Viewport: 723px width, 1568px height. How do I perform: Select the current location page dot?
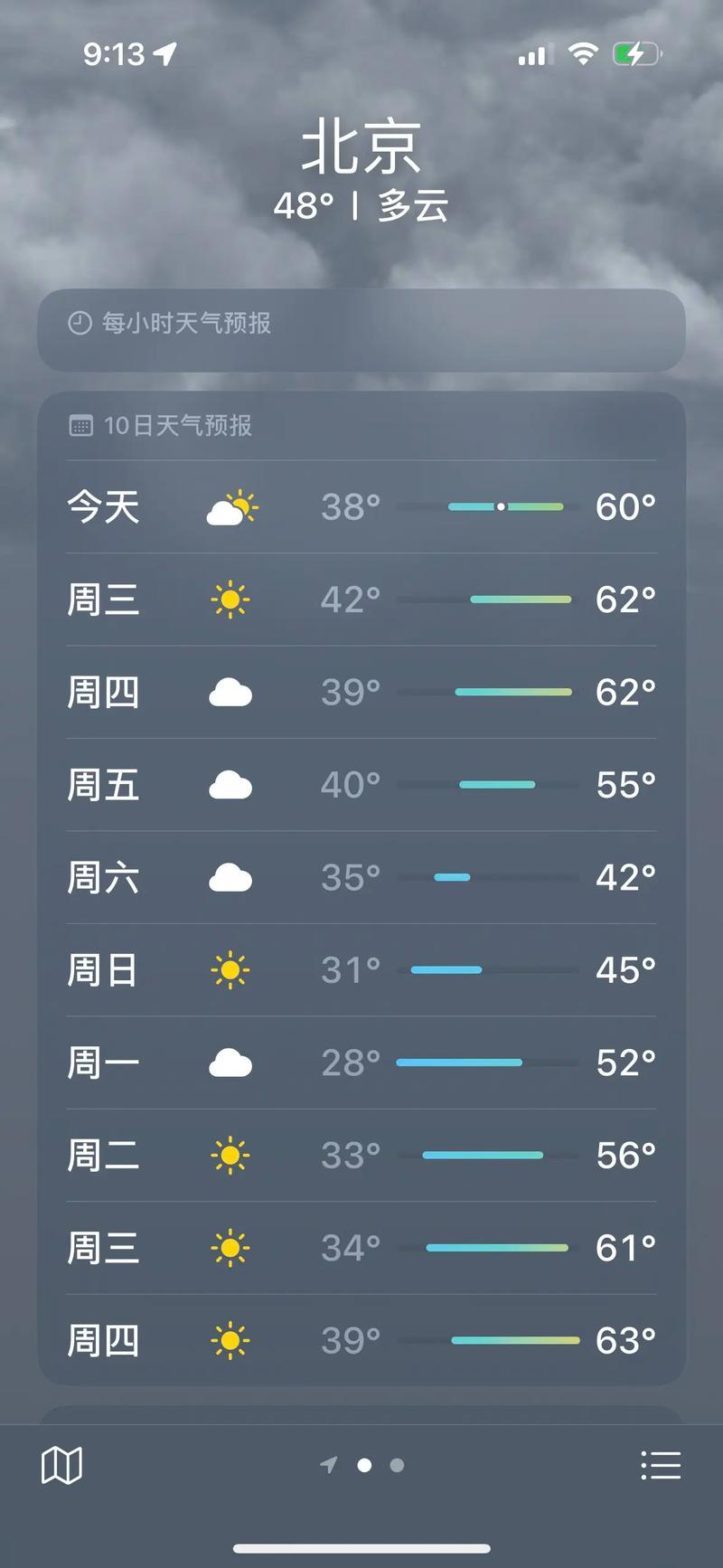point(363,1465)
